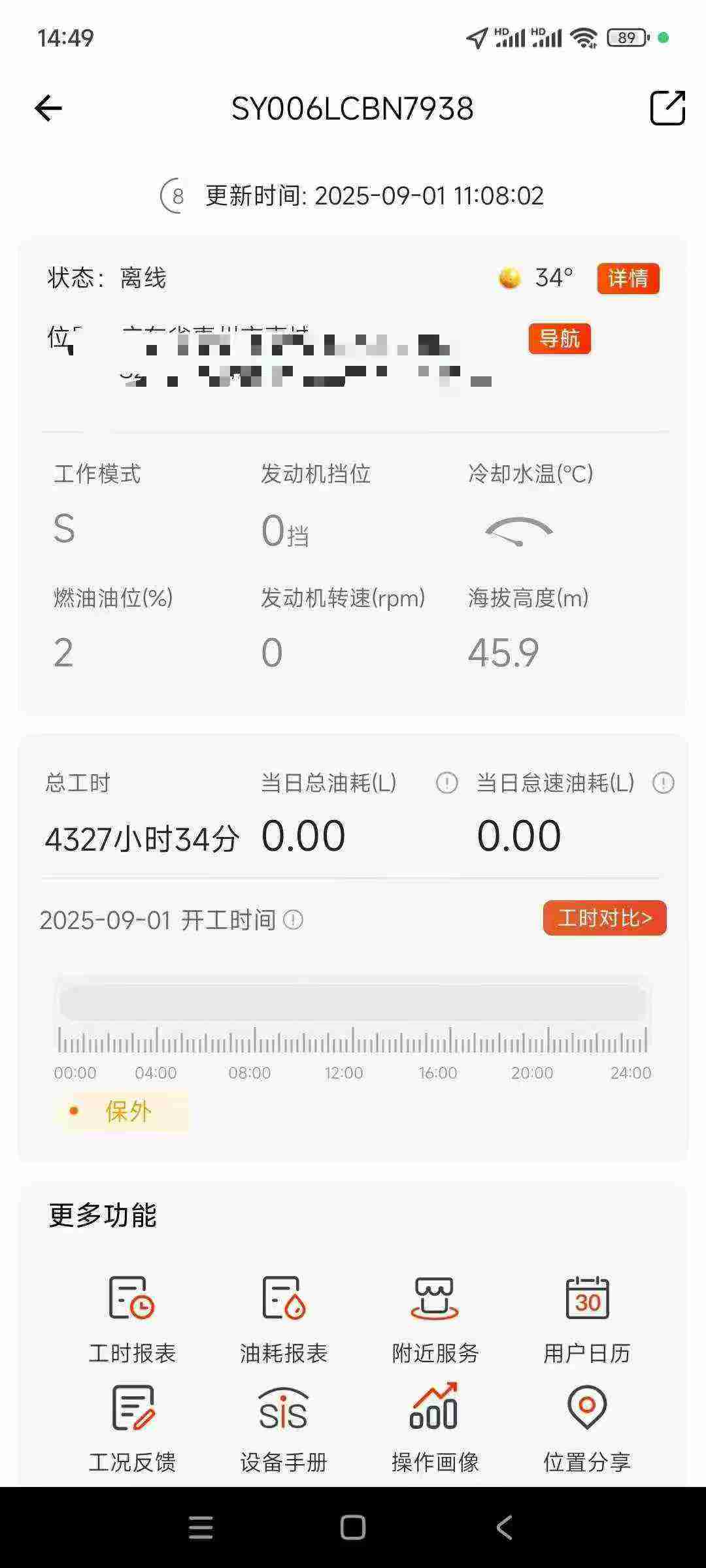The image size is (706, 1568).
Task: Open system recent apps menu
Action: 201,1527
